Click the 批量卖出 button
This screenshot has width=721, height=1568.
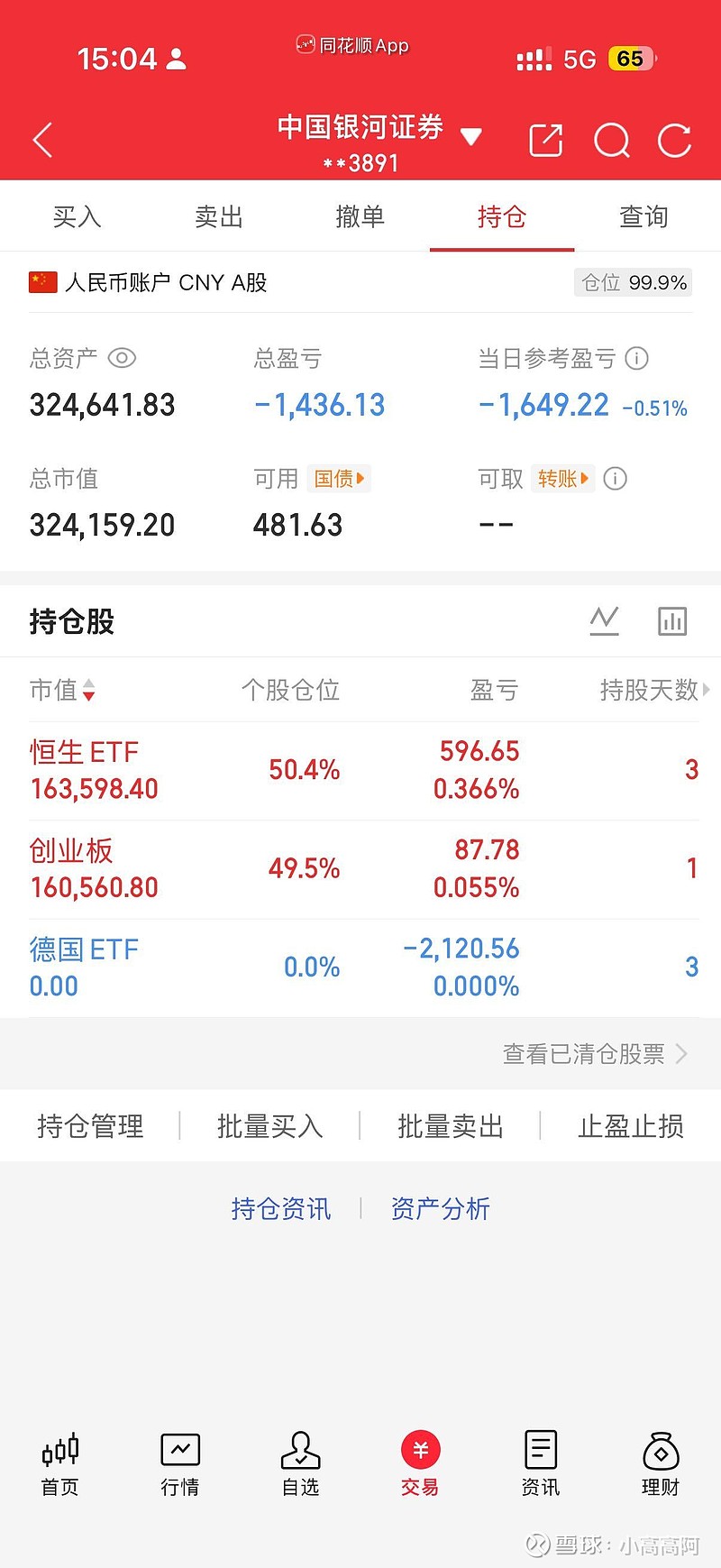point(451,1126)
